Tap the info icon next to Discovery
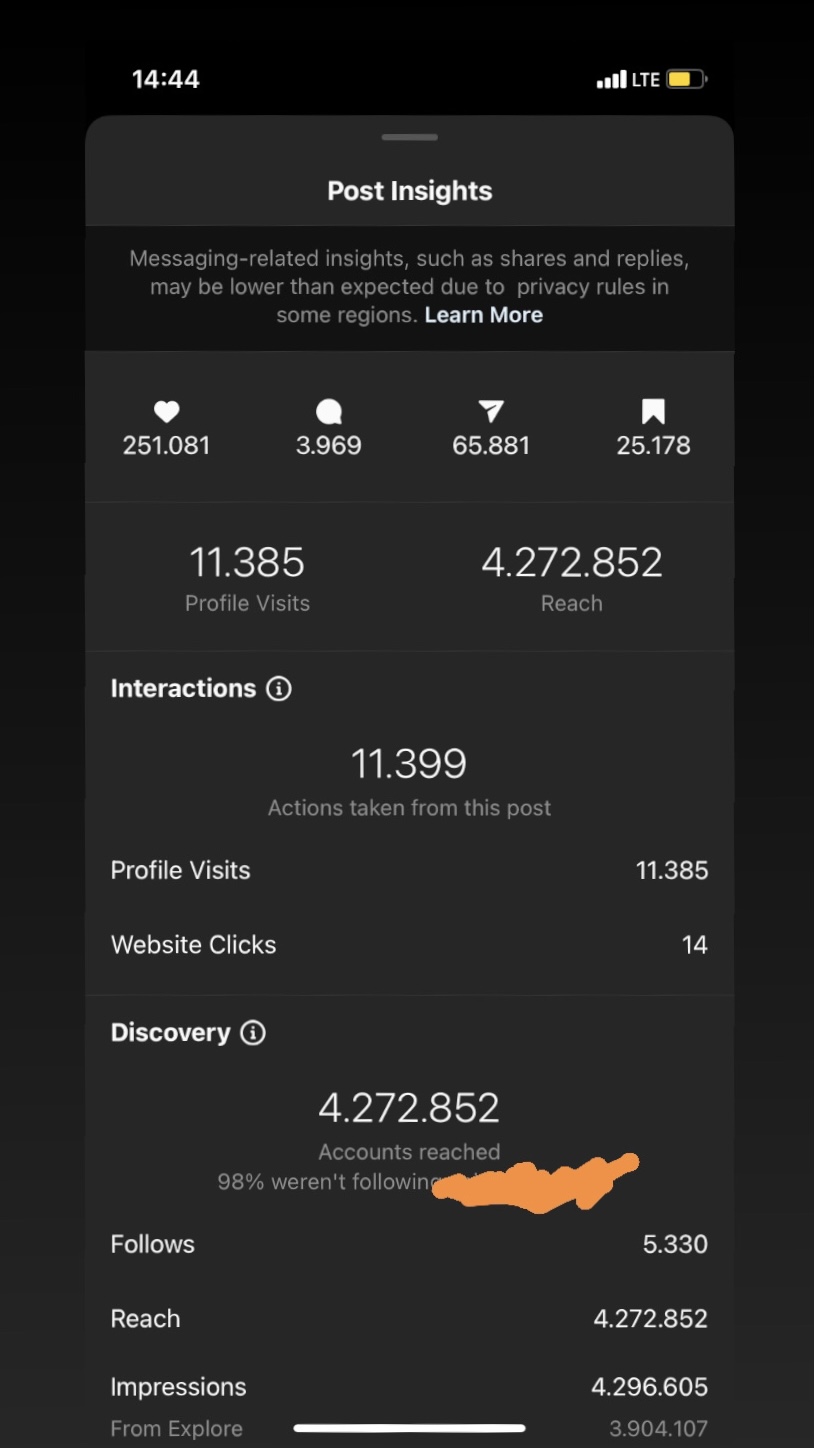The width and height of the screenshot is (814, 1448). click(x=253, y=1032)
